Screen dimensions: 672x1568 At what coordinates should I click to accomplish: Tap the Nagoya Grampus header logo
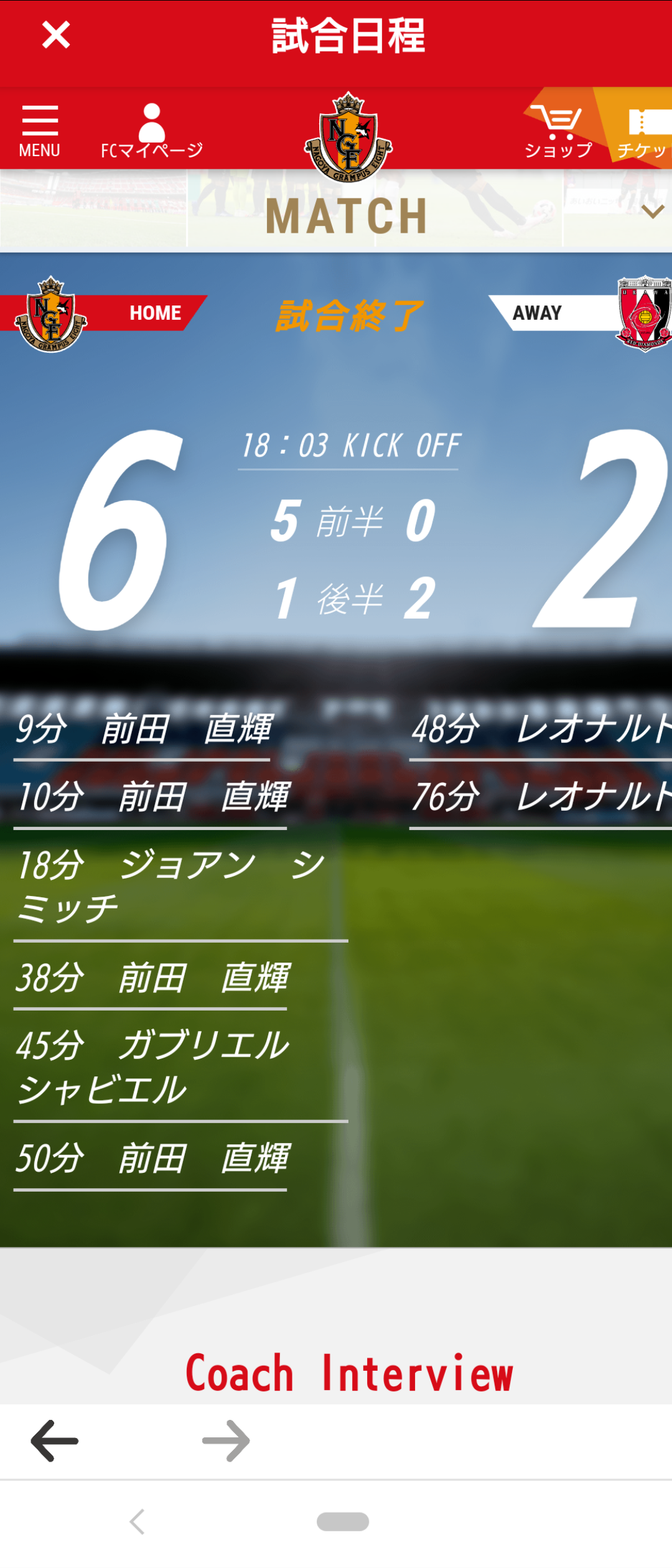(348, 137)
